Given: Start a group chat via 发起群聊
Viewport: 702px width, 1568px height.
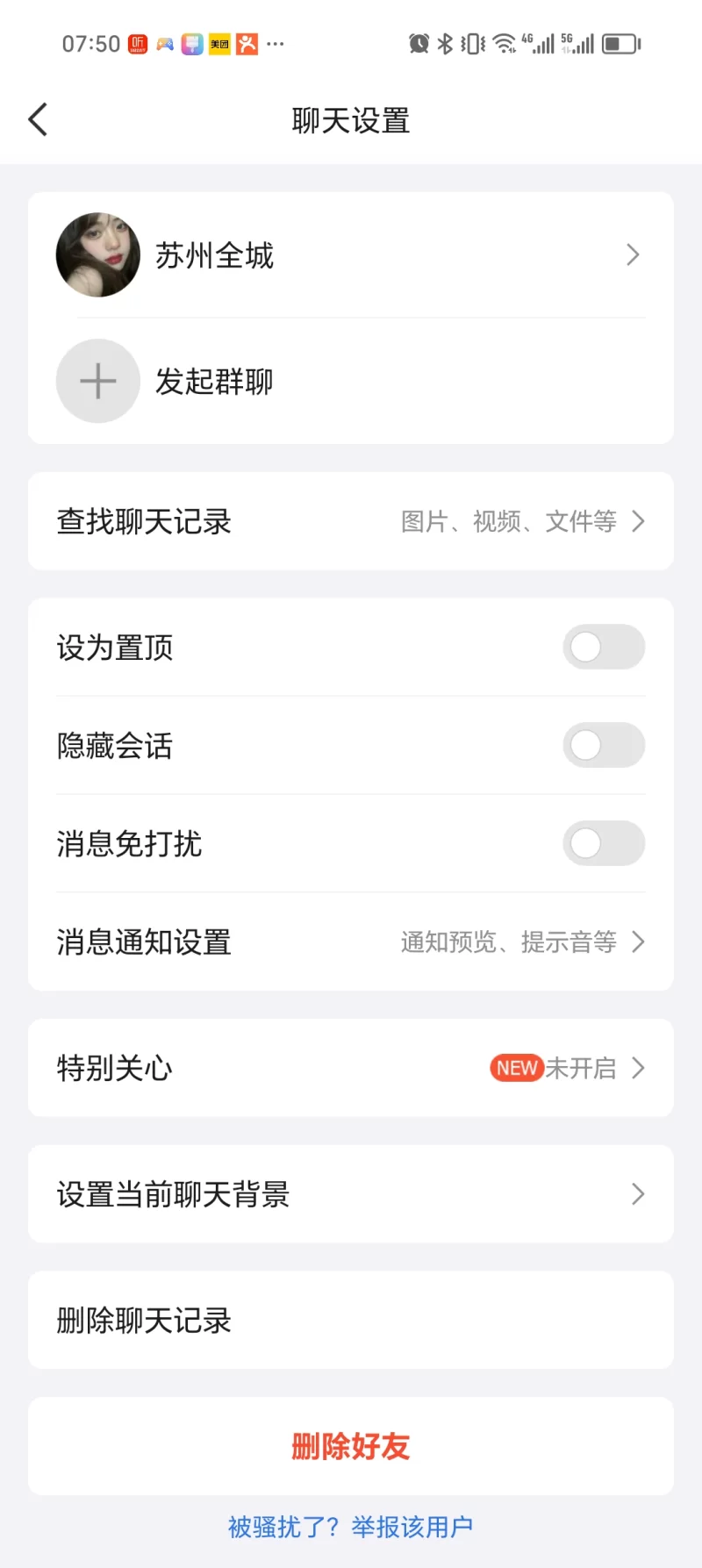Looking at the screenshot, I should [213, 382].
